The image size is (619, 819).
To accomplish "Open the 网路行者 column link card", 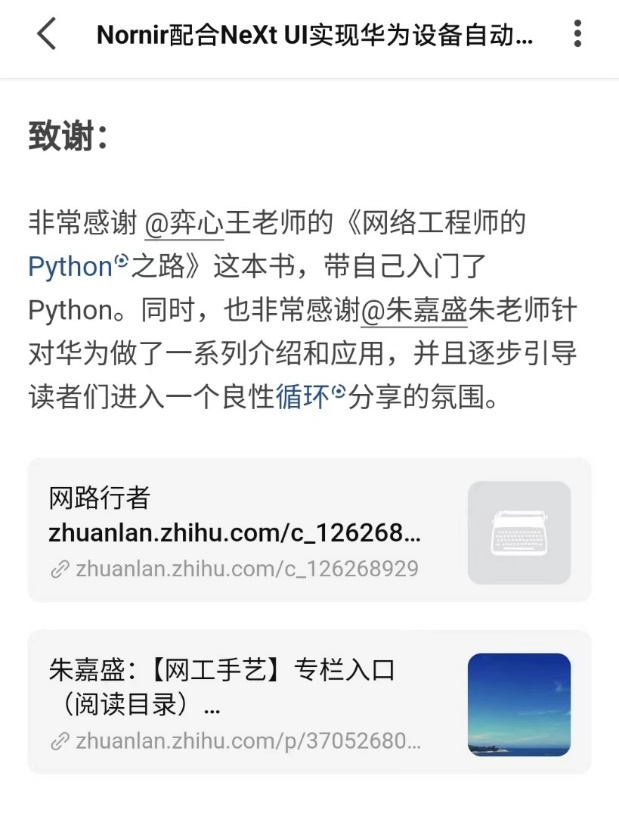I will [x=308, y=531].
